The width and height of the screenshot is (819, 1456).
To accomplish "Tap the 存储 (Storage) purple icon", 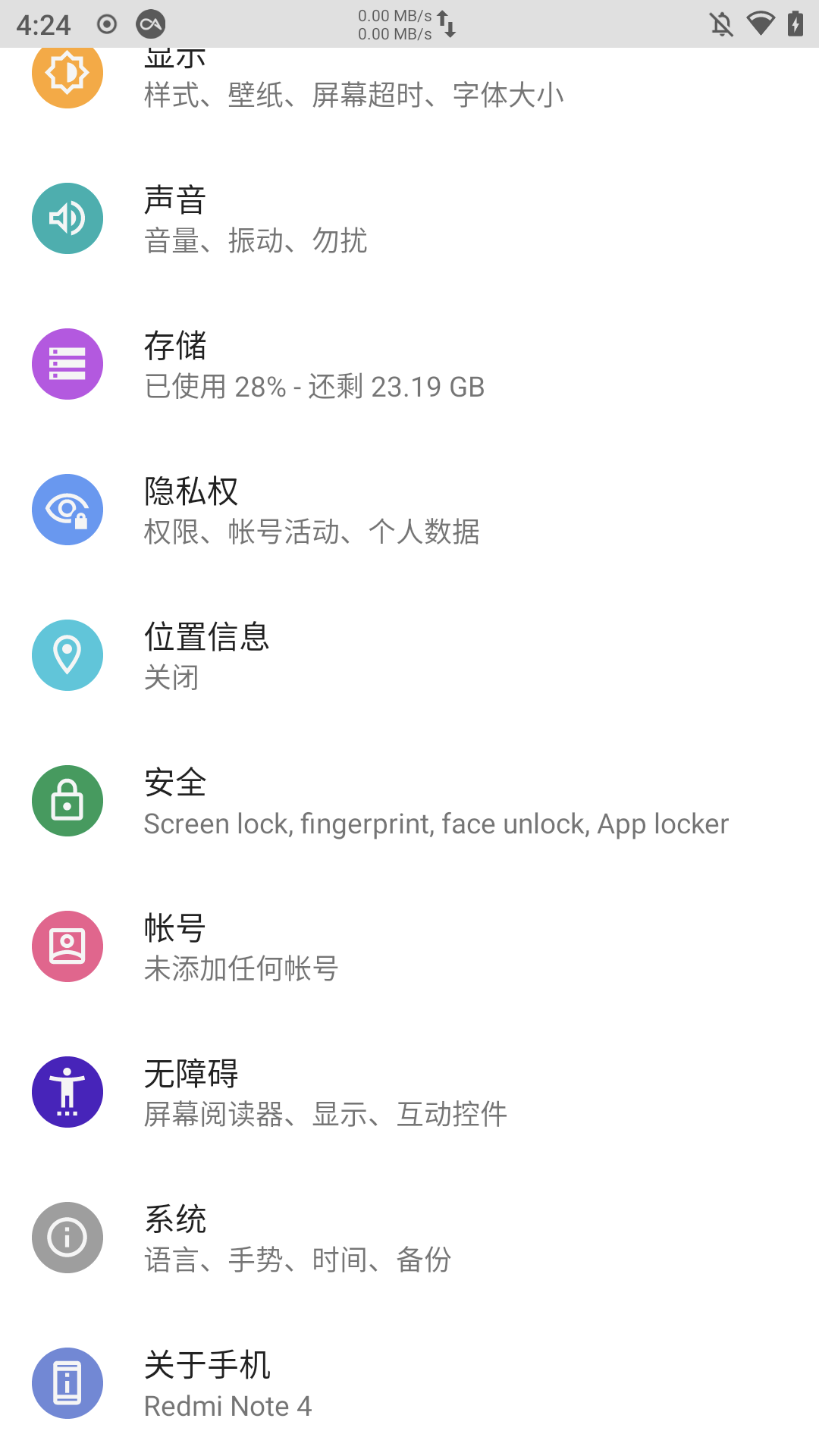I will click(67, 364).
